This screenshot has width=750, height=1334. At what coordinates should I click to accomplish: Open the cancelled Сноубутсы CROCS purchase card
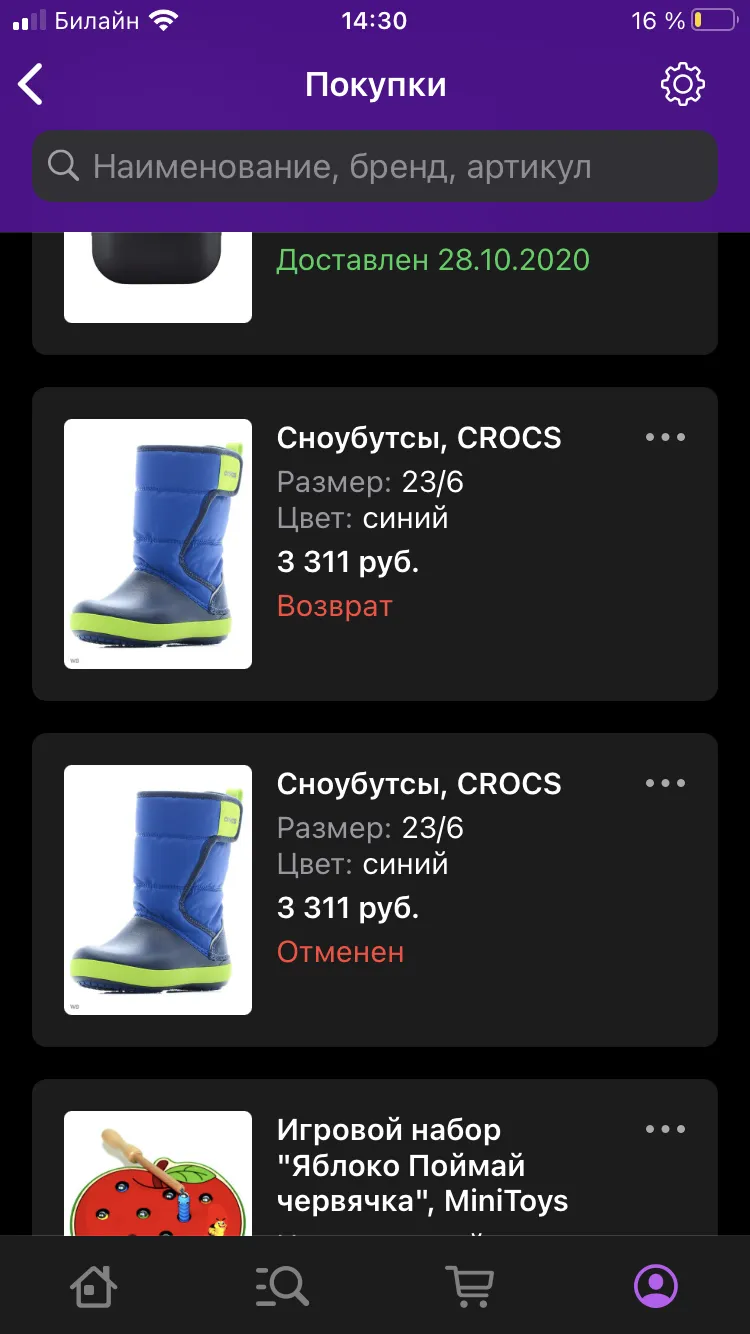pyautogui.click(x=375, y=890)
